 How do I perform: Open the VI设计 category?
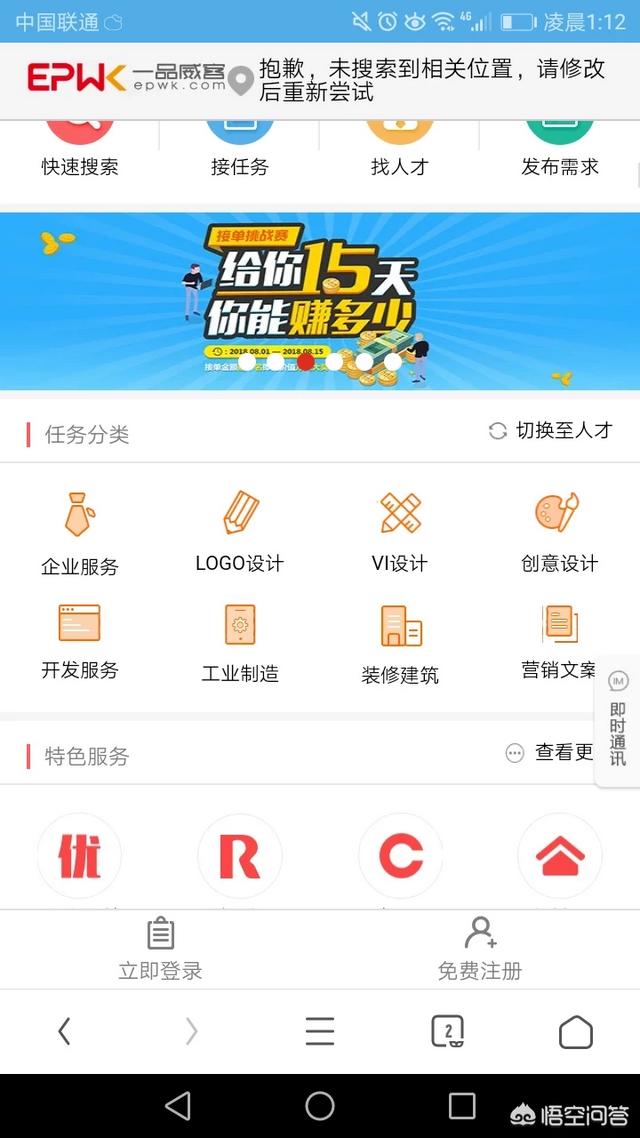400,533
